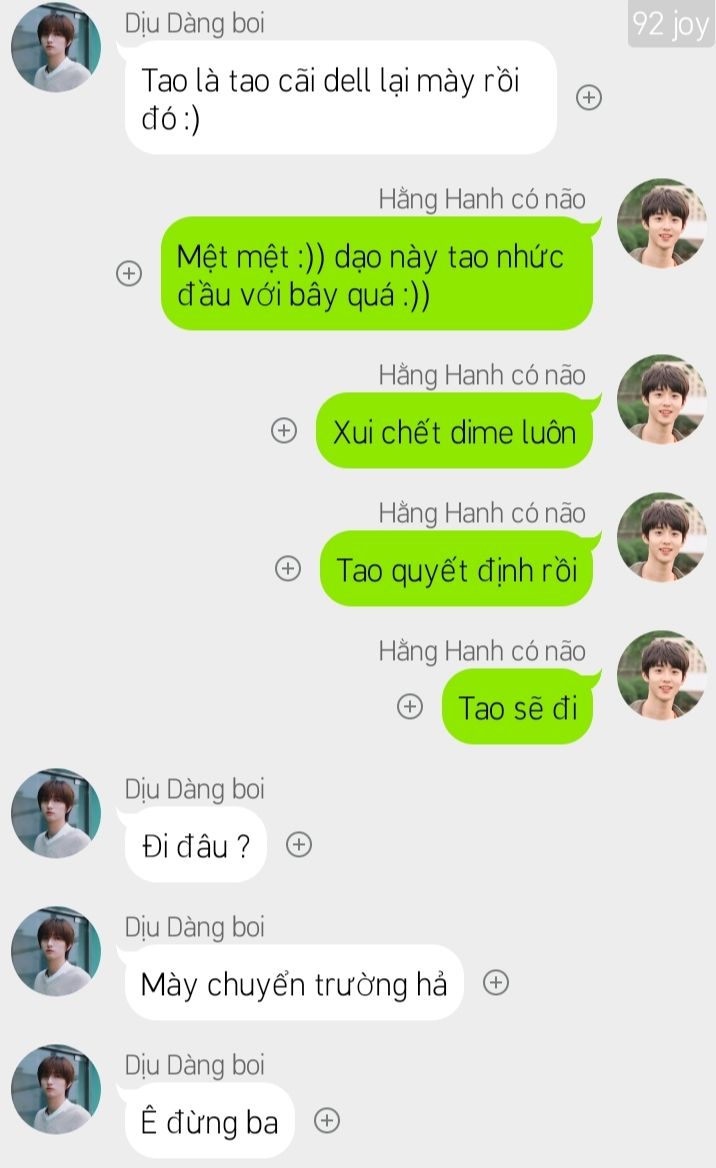Screen dimensions: 716x1168
Task: Tap the plus icon beside "Tao là tao cãi dell" message
Action: 590,97
